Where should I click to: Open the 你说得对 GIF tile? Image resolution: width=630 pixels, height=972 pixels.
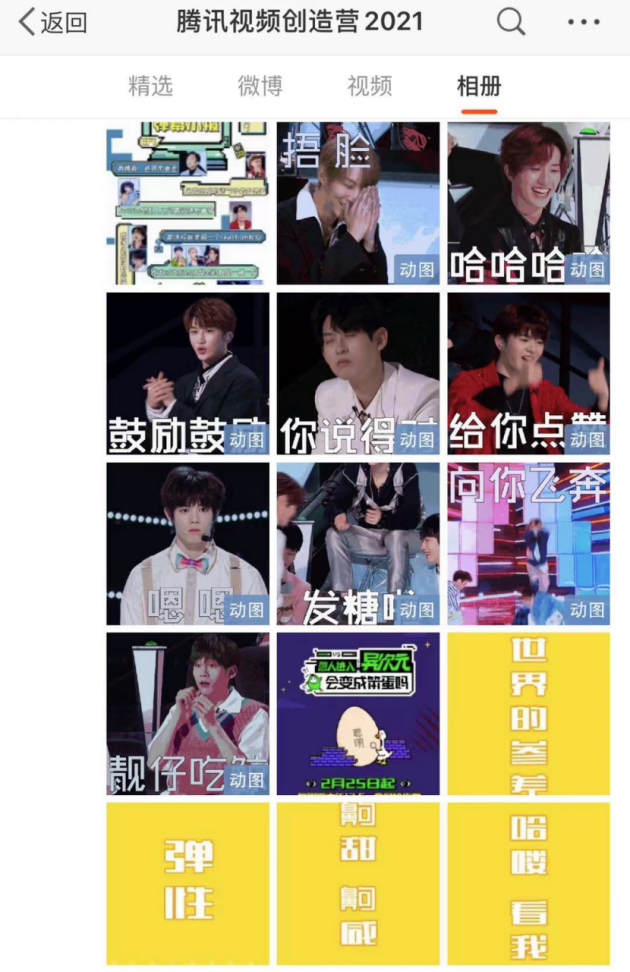358,373
